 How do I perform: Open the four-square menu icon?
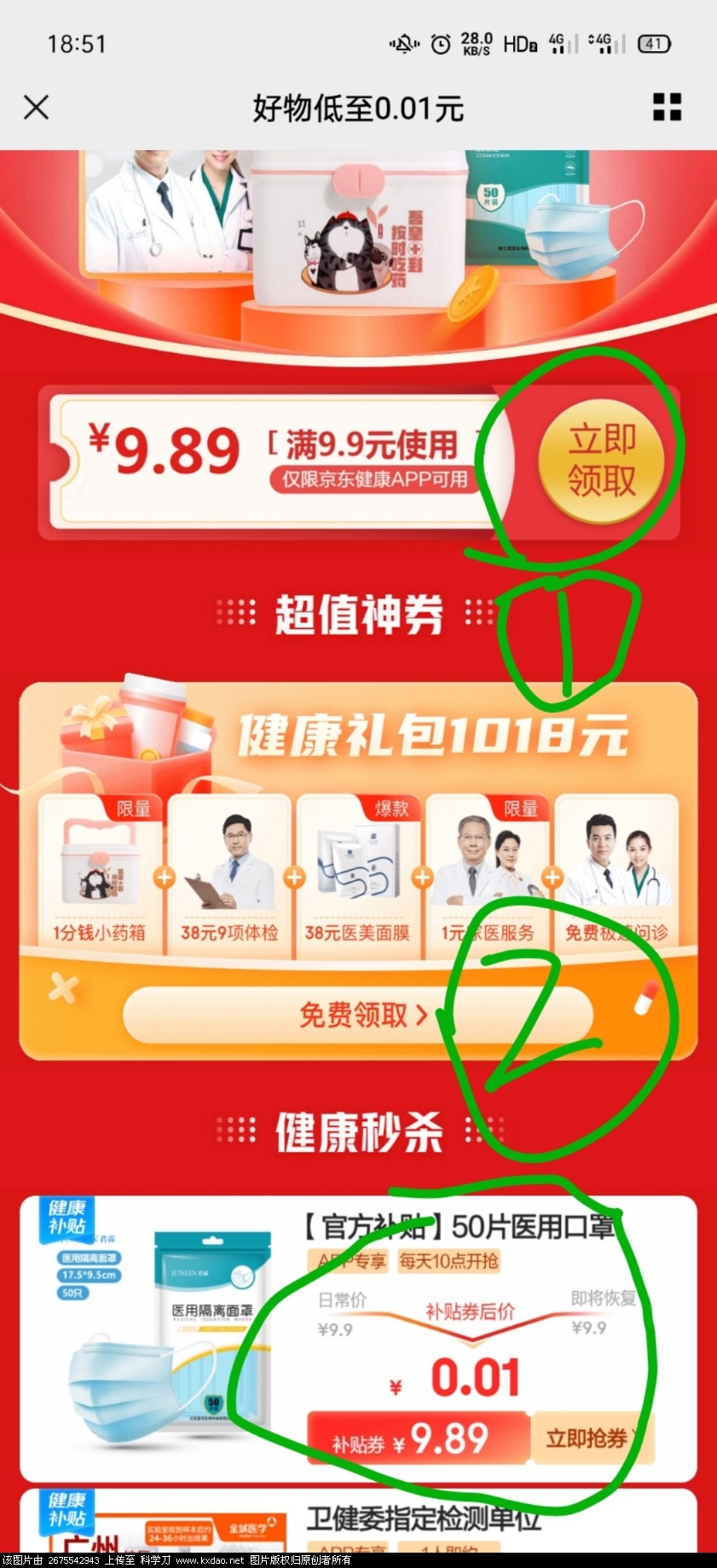[667, 107]
